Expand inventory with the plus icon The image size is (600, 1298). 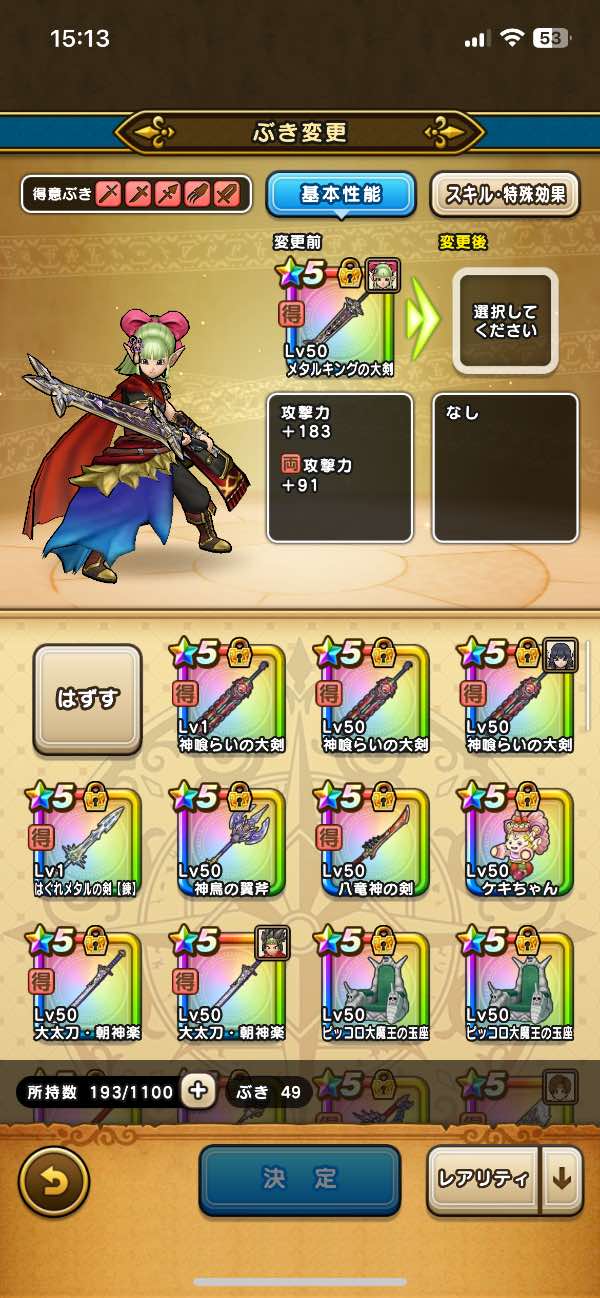tap(198, 1092)
